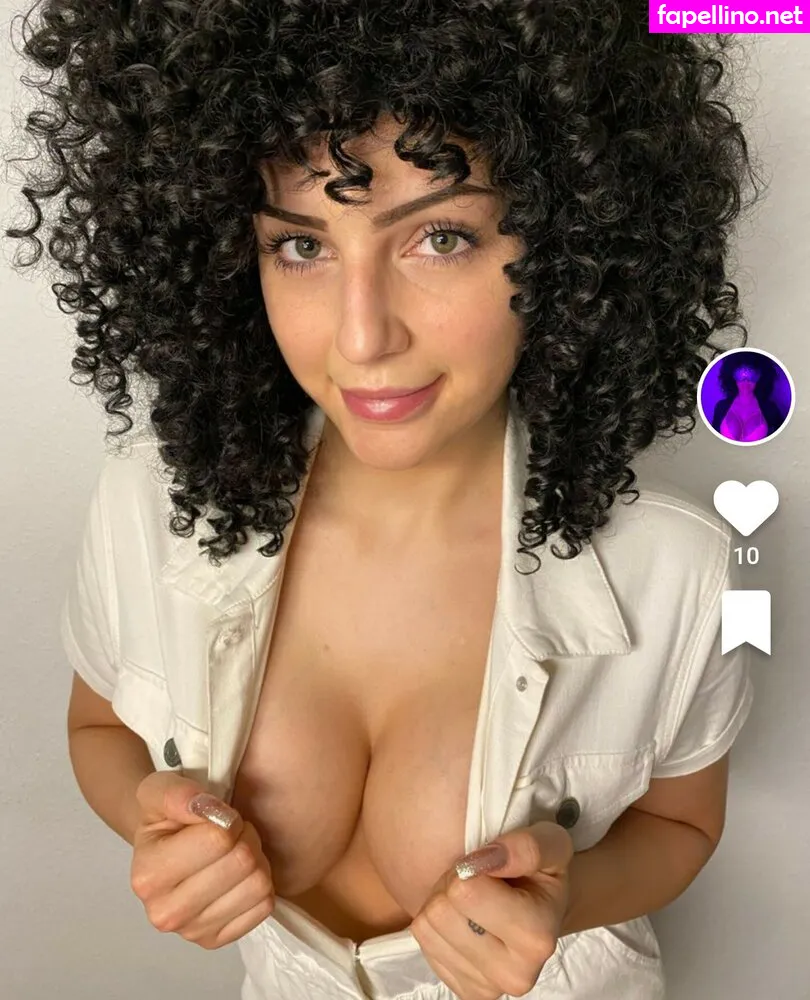Like this post with the heart
810x1000 pixels.
pos(746,508)
